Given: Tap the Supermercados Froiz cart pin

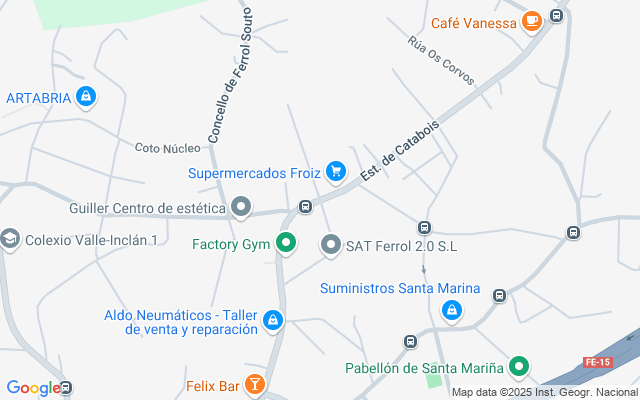Looking at the screenshot, I should (x=335, y=173).
